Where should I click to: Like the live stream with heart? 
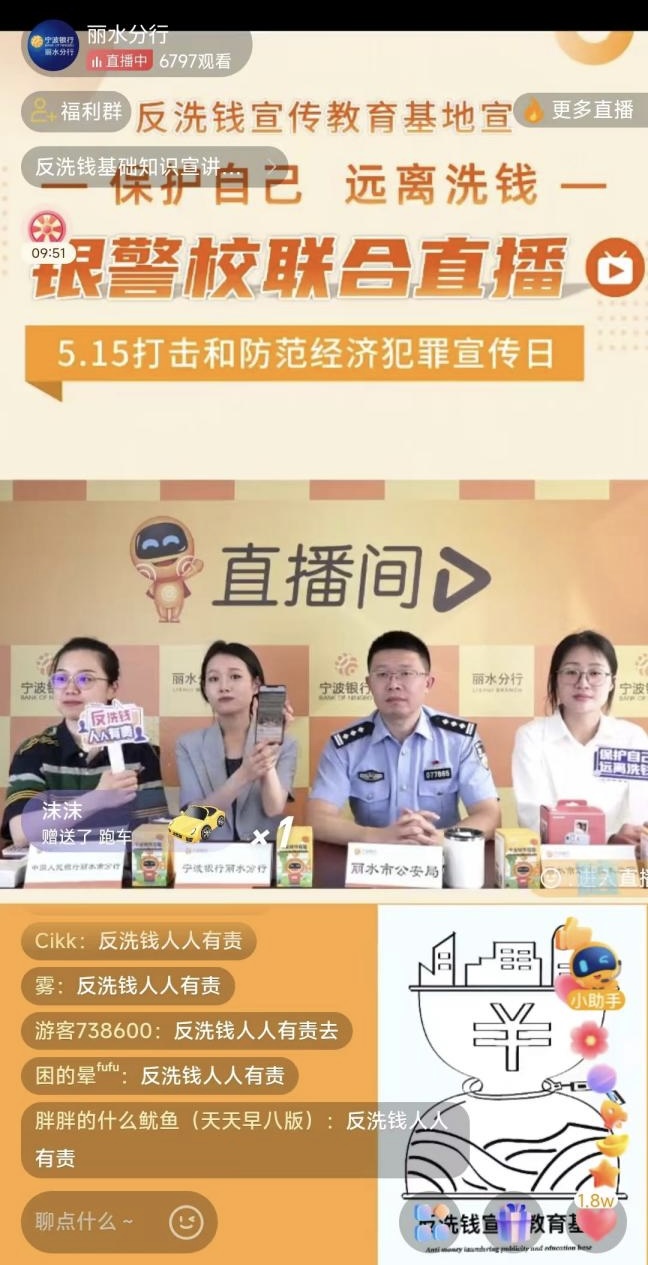[596, 1223]
